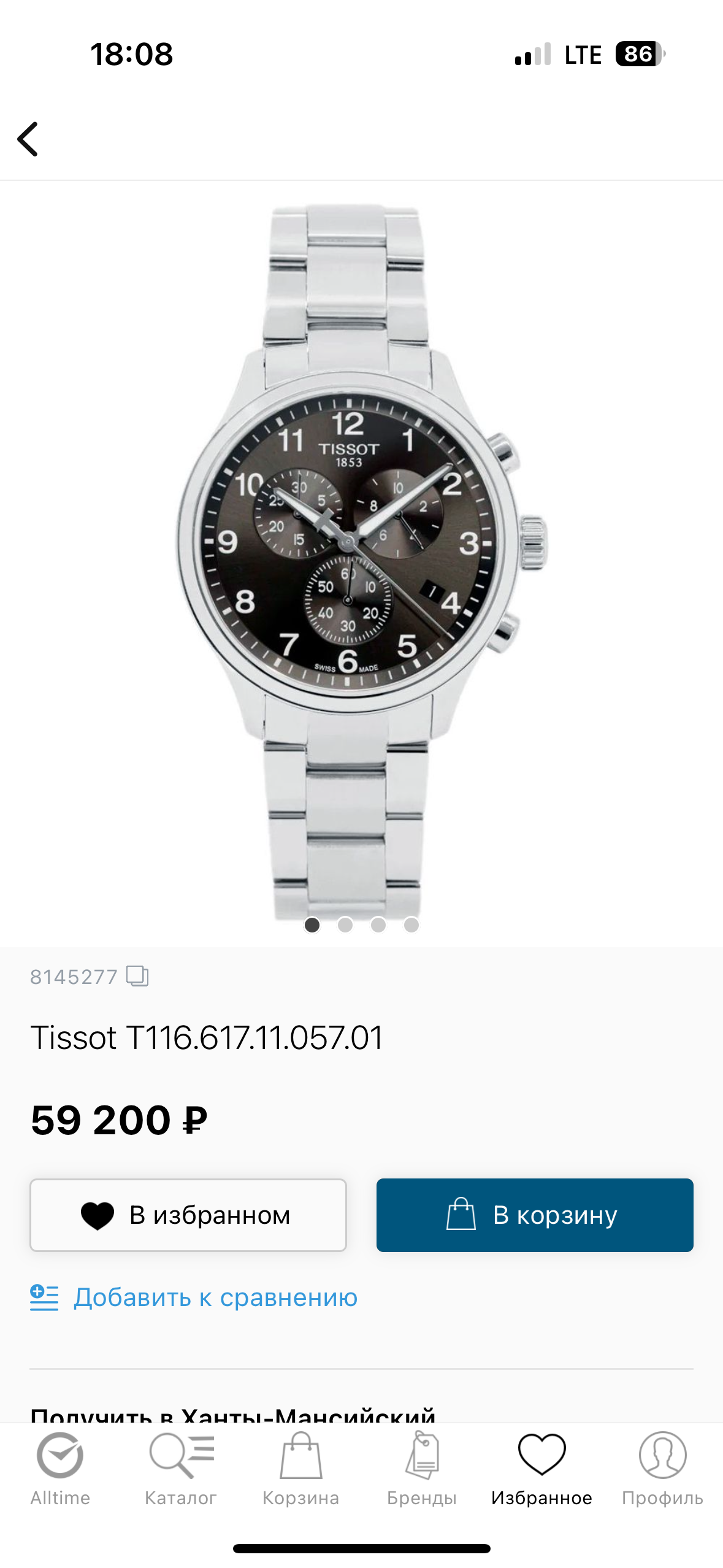Remove the watch from favorites via В избранном
The width and height of the screenshot is (723, 1568).
[x=188, y=1215]
